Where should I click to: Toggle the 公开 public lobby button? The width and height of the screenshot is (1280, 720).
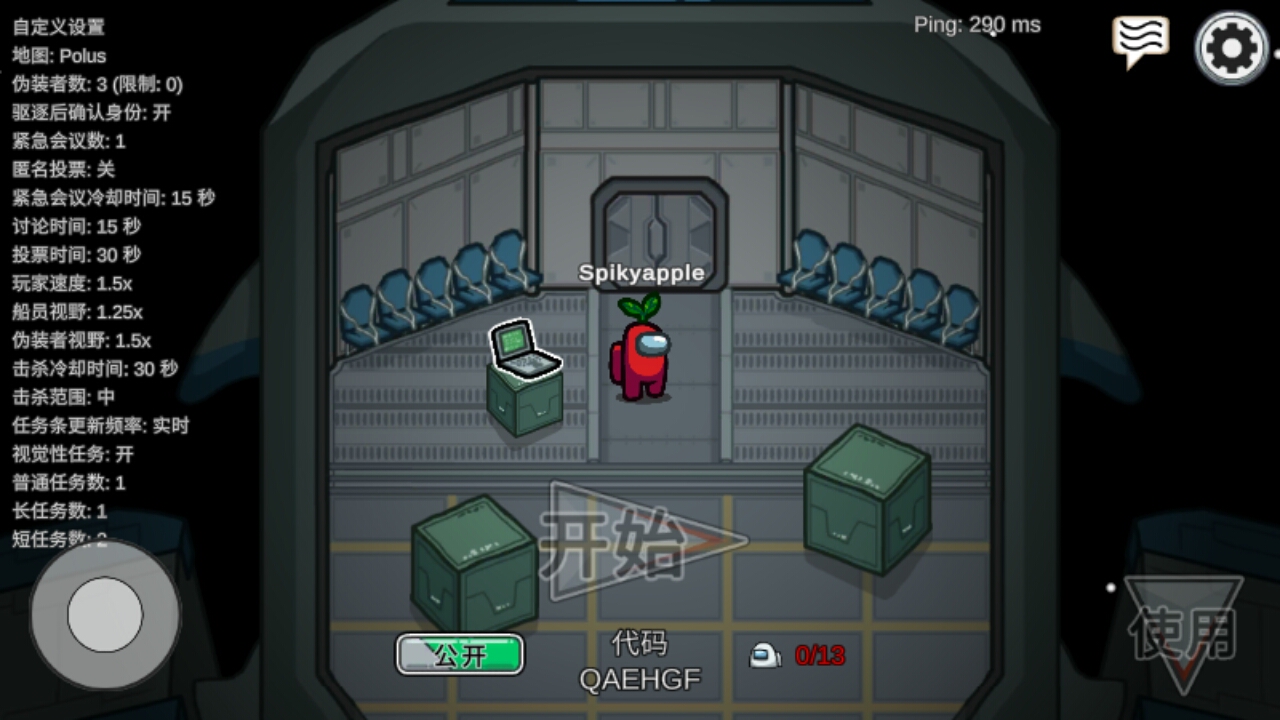(x=460, y=655)
